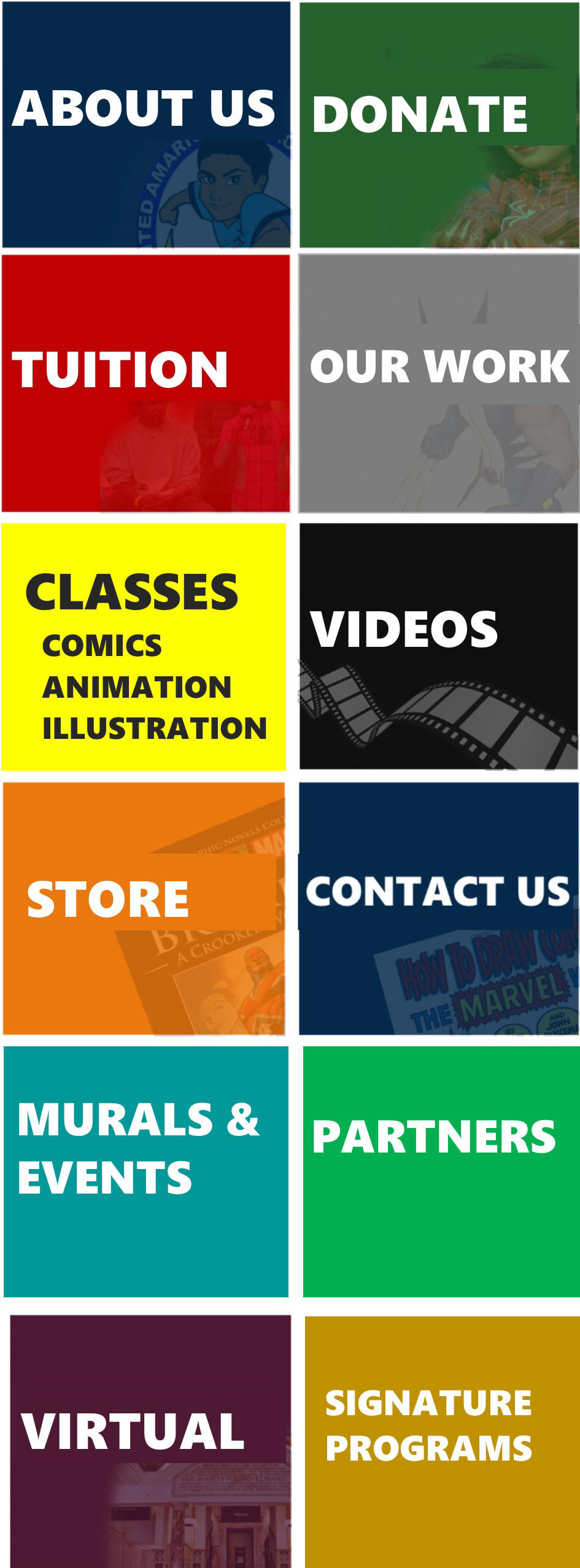Select the yellow Classes tile
580x1568 pixels.
(144, 646)
